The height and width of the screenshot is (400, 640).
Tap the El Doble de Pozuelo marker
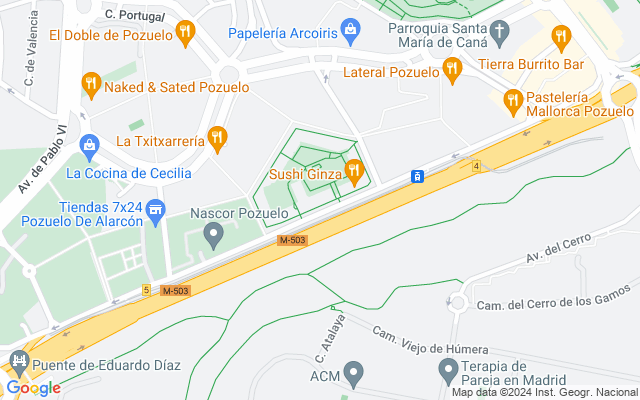pyautogui.click(x=184, y=33)
